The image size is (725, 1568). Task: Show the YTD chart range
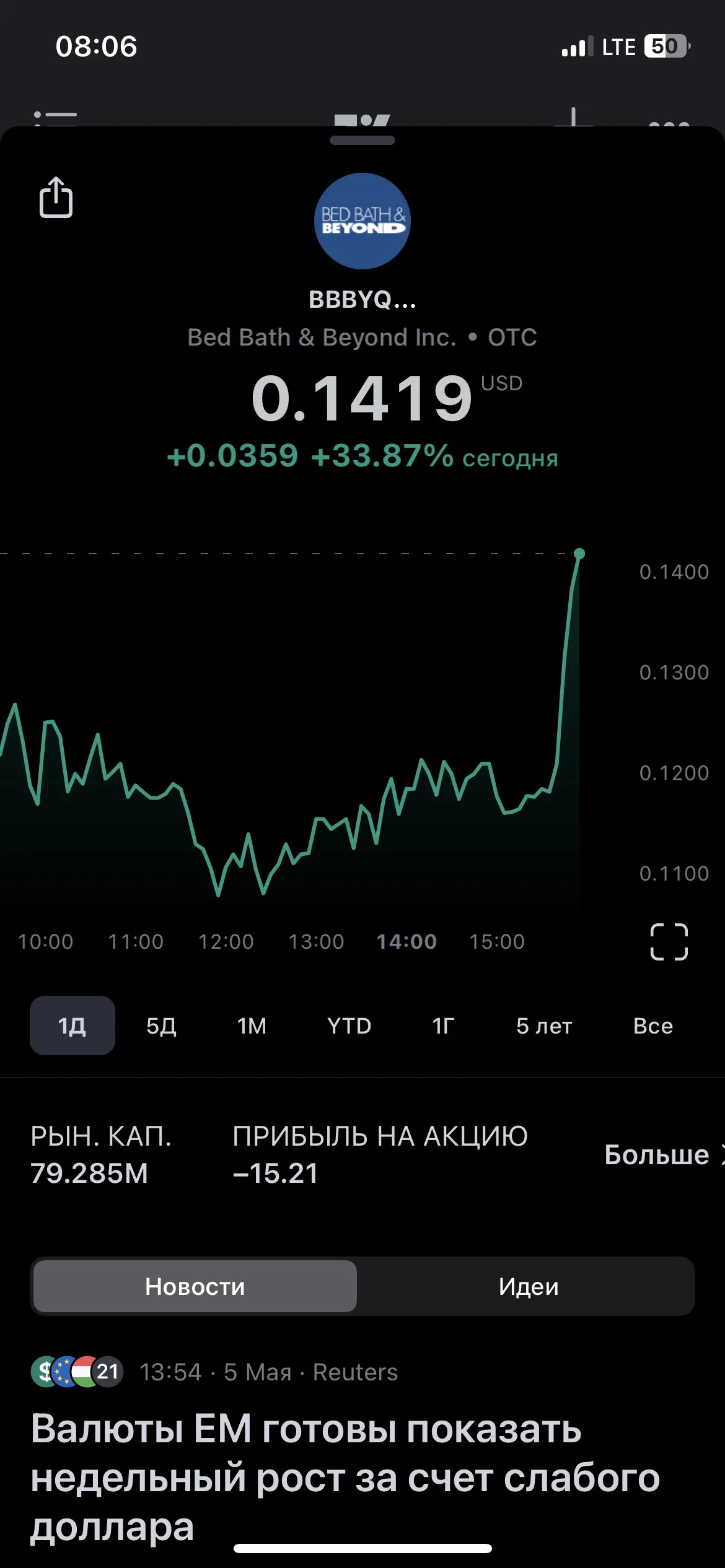(x=349, y=1026)
